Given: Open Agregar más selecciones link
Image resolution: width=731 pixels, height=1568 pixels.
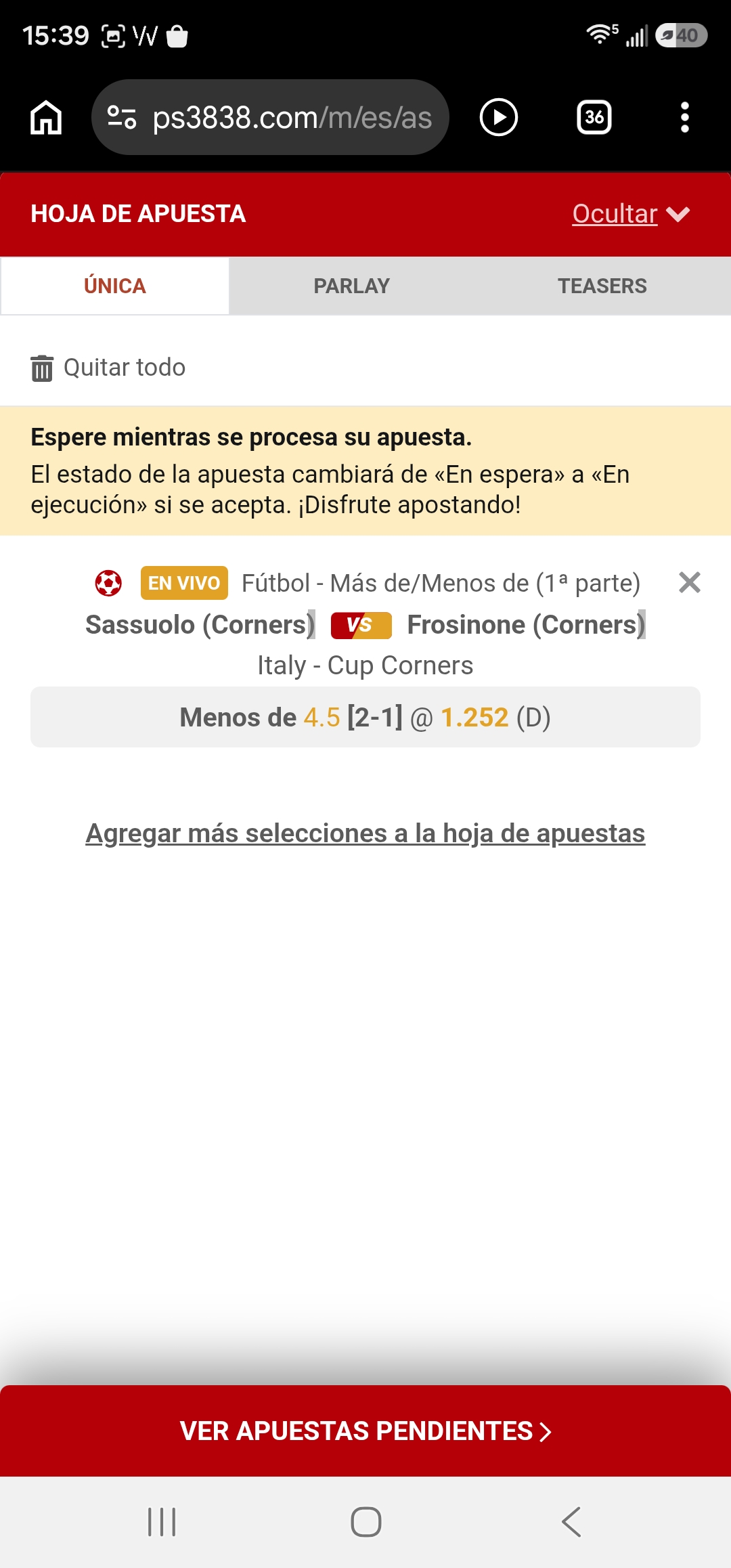Looking at the screenshot, I should pos(365,833).
